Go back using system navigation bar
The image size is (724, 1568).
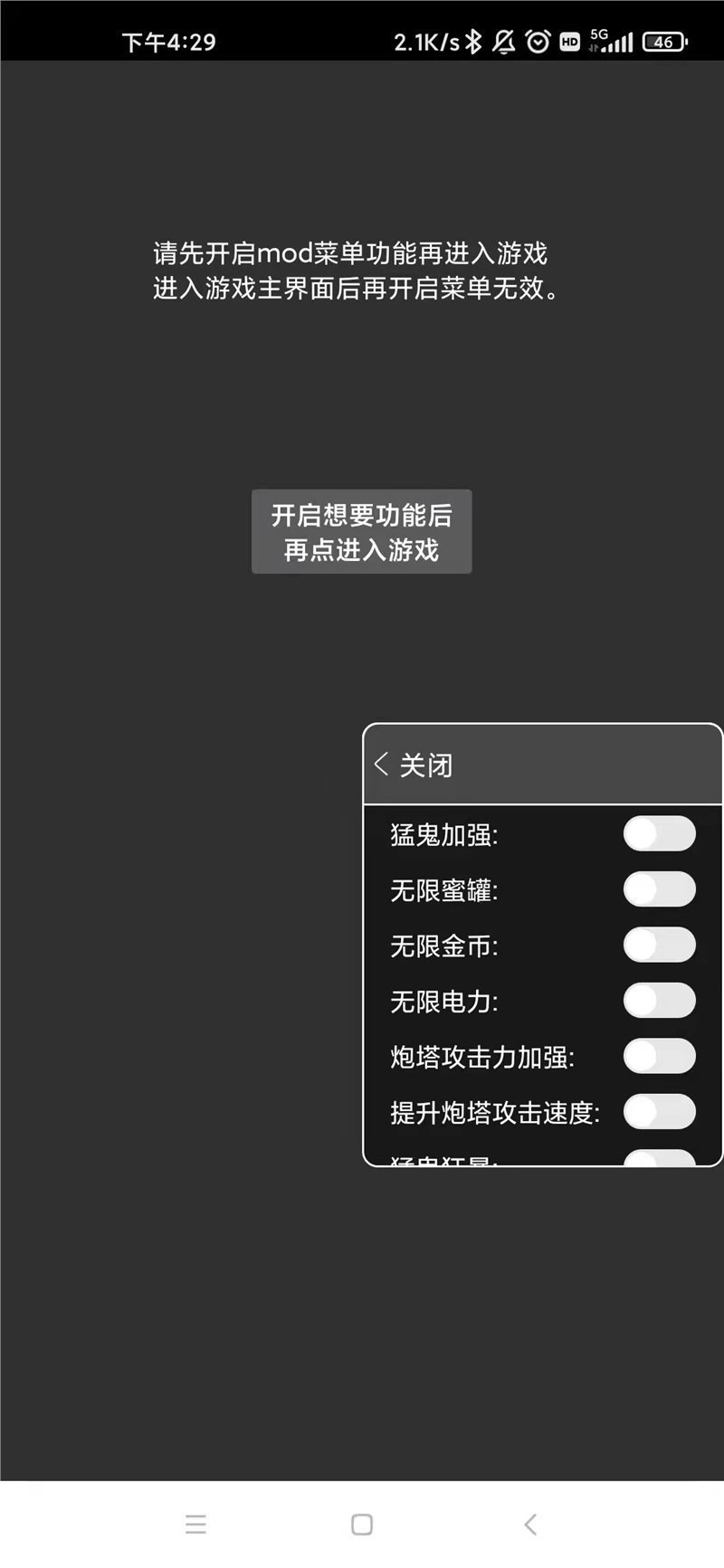tap(530, 1524)
